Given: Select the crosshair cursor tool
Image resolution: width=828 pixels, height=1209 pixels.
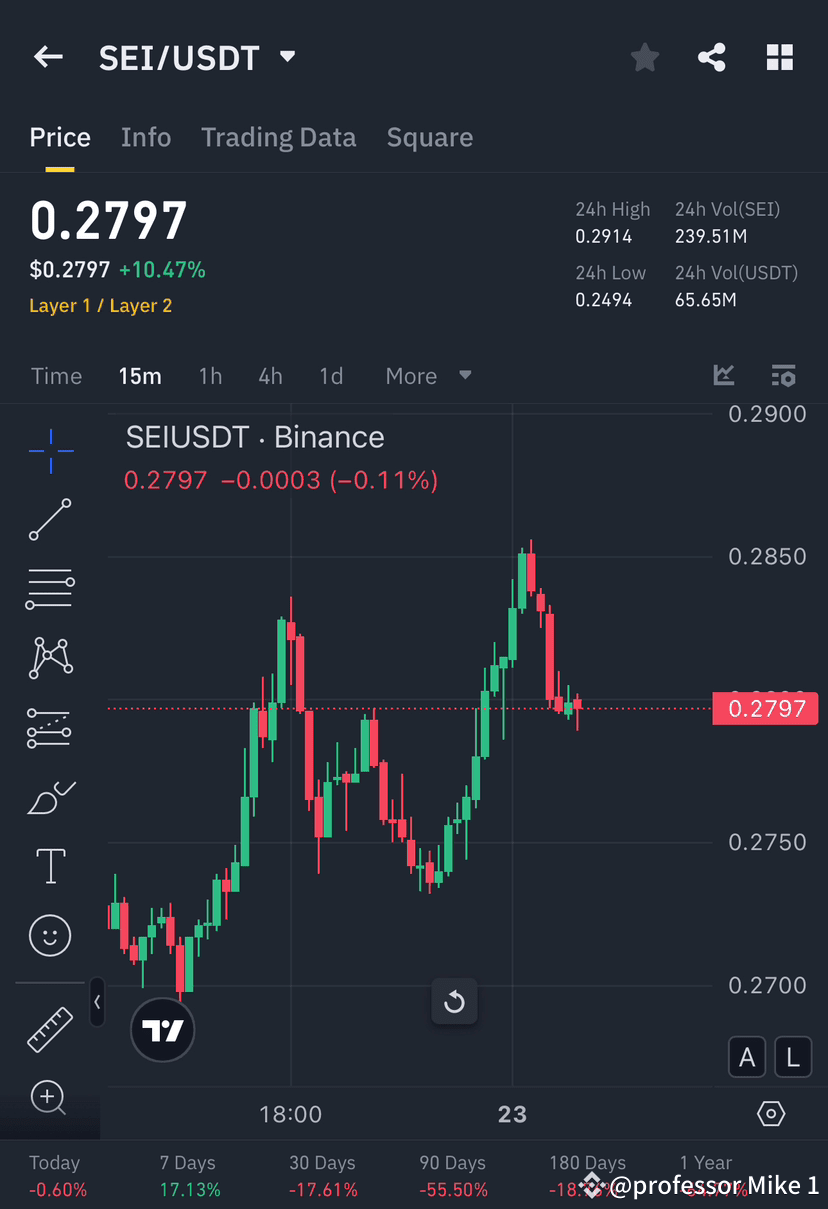Looking at the screenshot, I should click(x=50, y=452).
